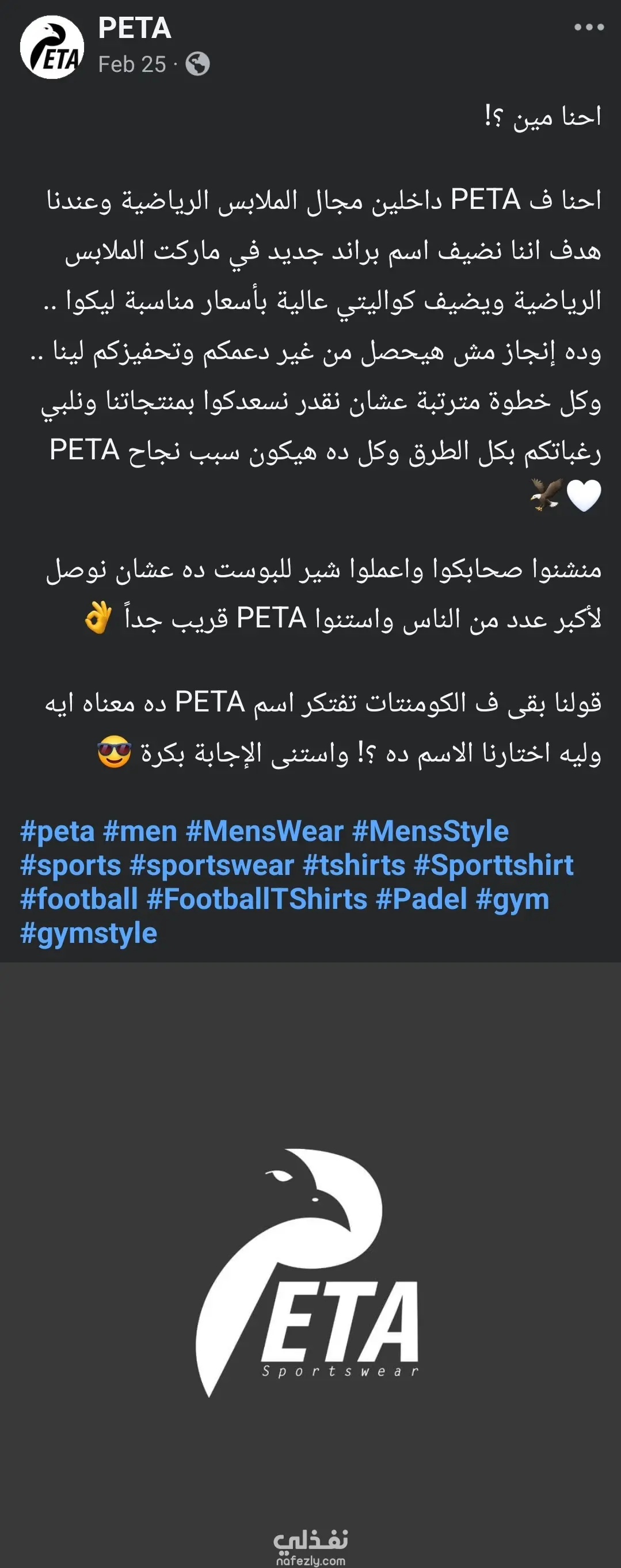Explore the #Padel hashtag
This screenshot has width=621, height=1568.
pyautogui.click(x=422, y=899)
